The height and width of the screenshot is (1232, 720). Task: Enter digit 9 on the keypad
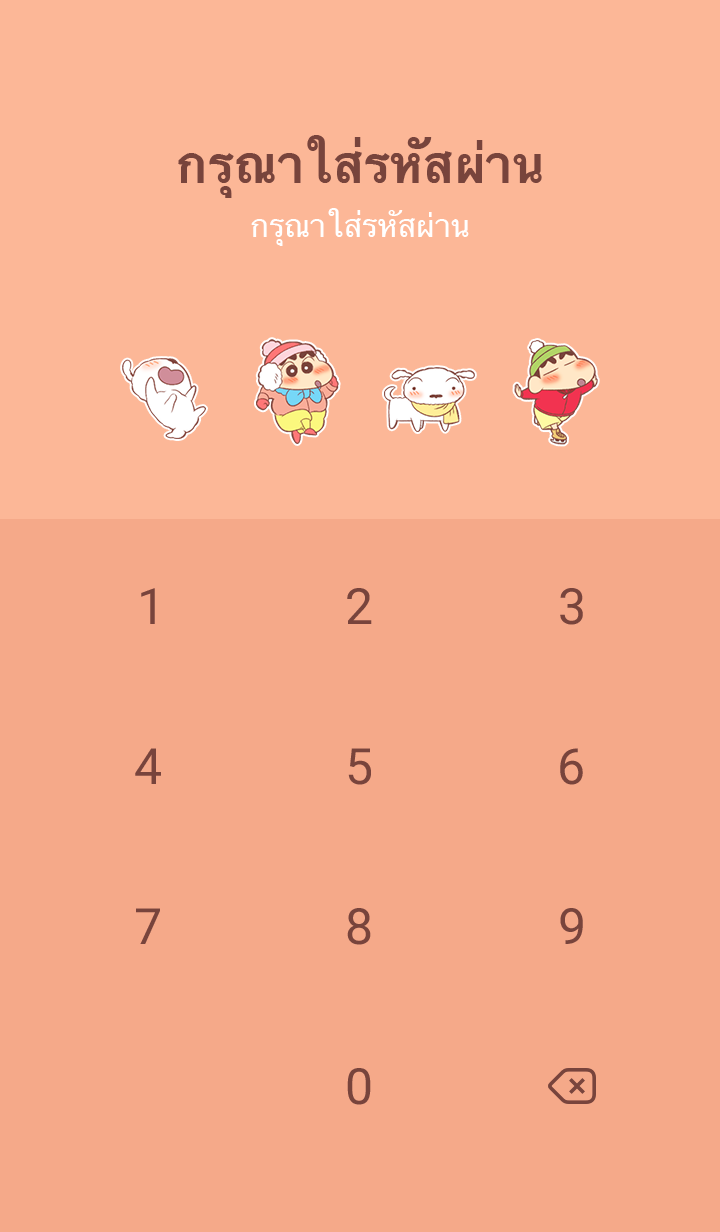[x=571, y=927]
